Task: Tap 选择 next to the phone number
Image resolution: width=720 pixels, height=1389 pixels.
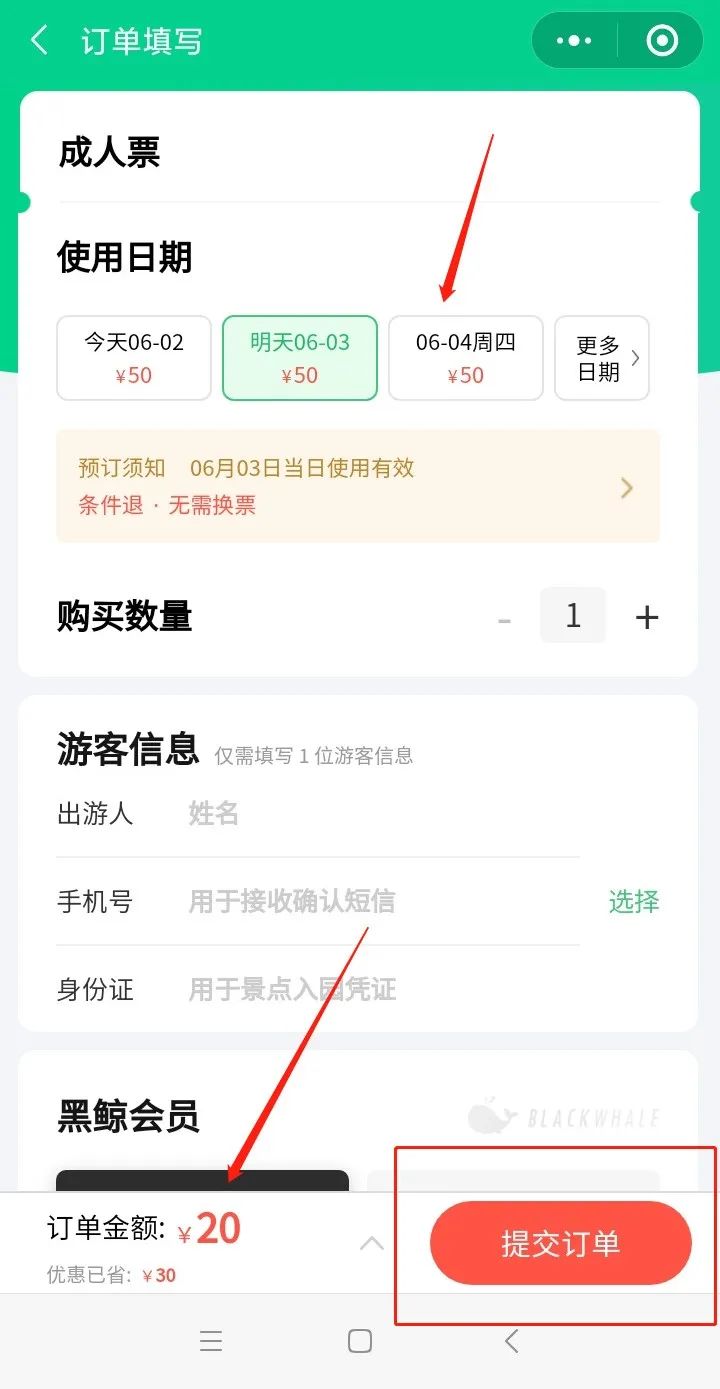Action: (x=634, y=901)
